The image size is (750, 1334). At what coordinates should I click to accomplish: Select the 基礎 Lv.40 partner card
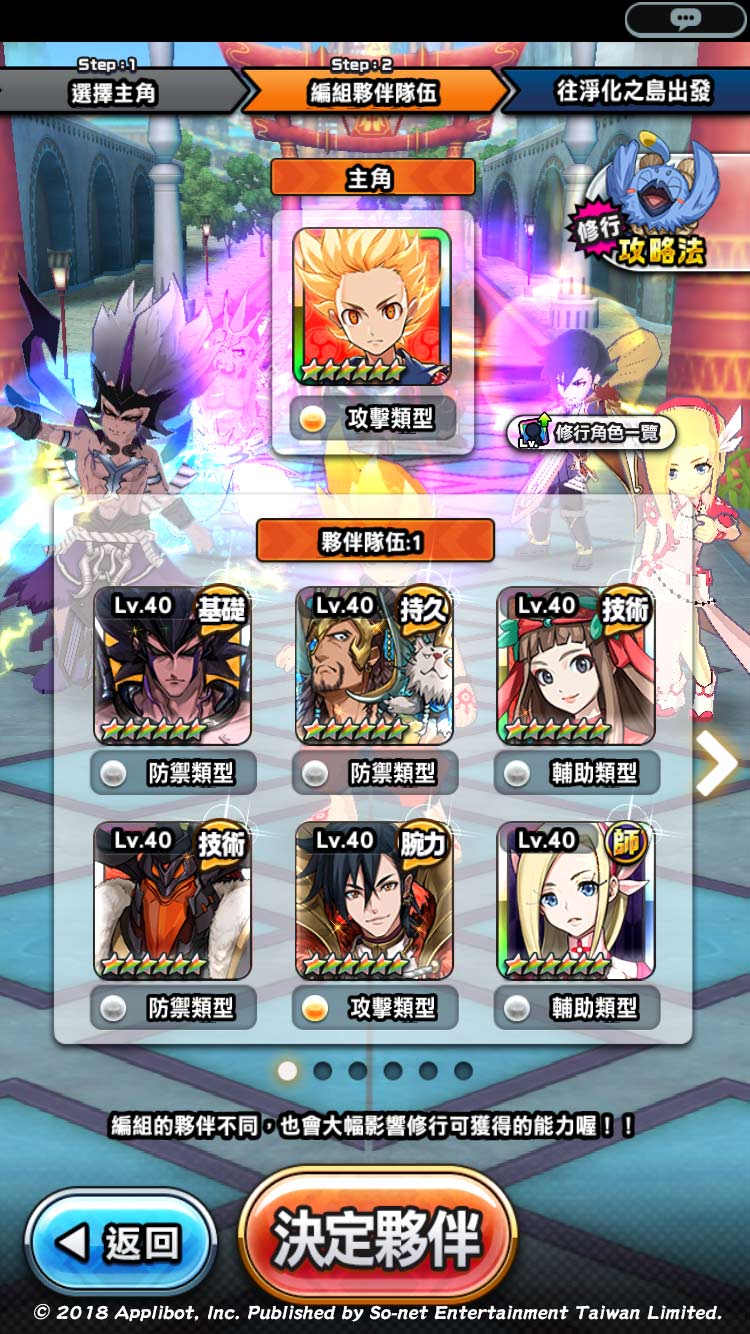click(172, 666)
